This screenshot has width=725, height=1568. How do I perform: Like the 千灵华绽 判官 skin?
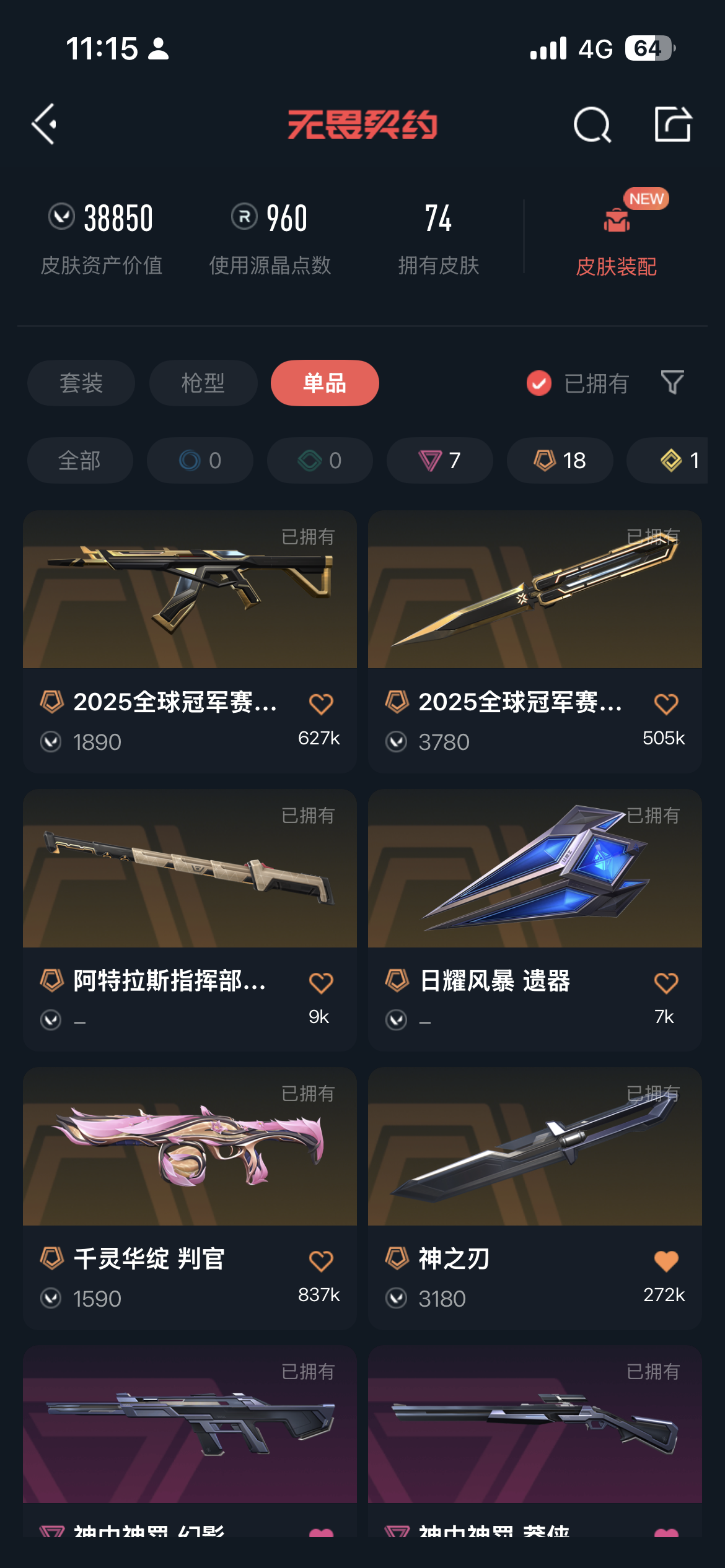321,1261
